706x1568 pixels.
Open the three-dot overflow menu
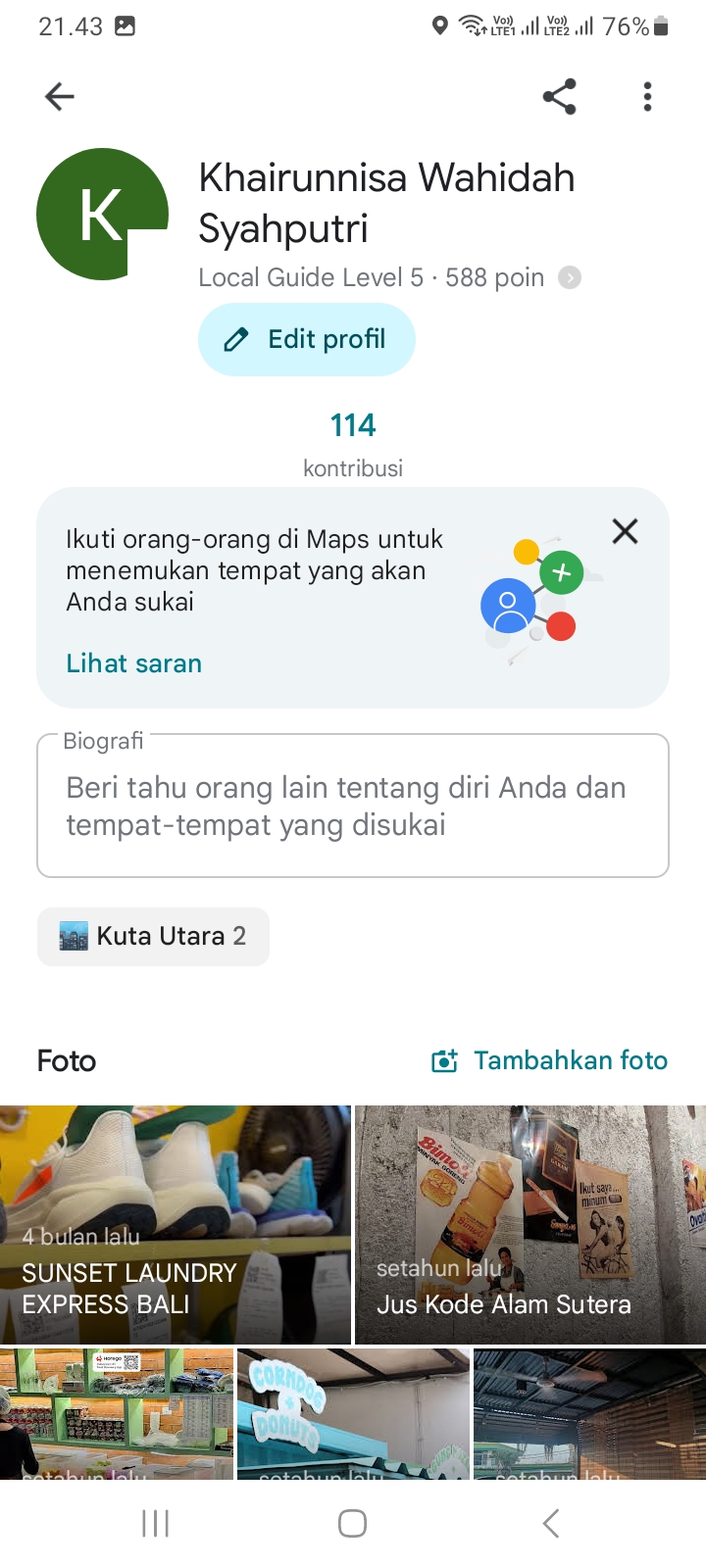click(x=647, y=96)
